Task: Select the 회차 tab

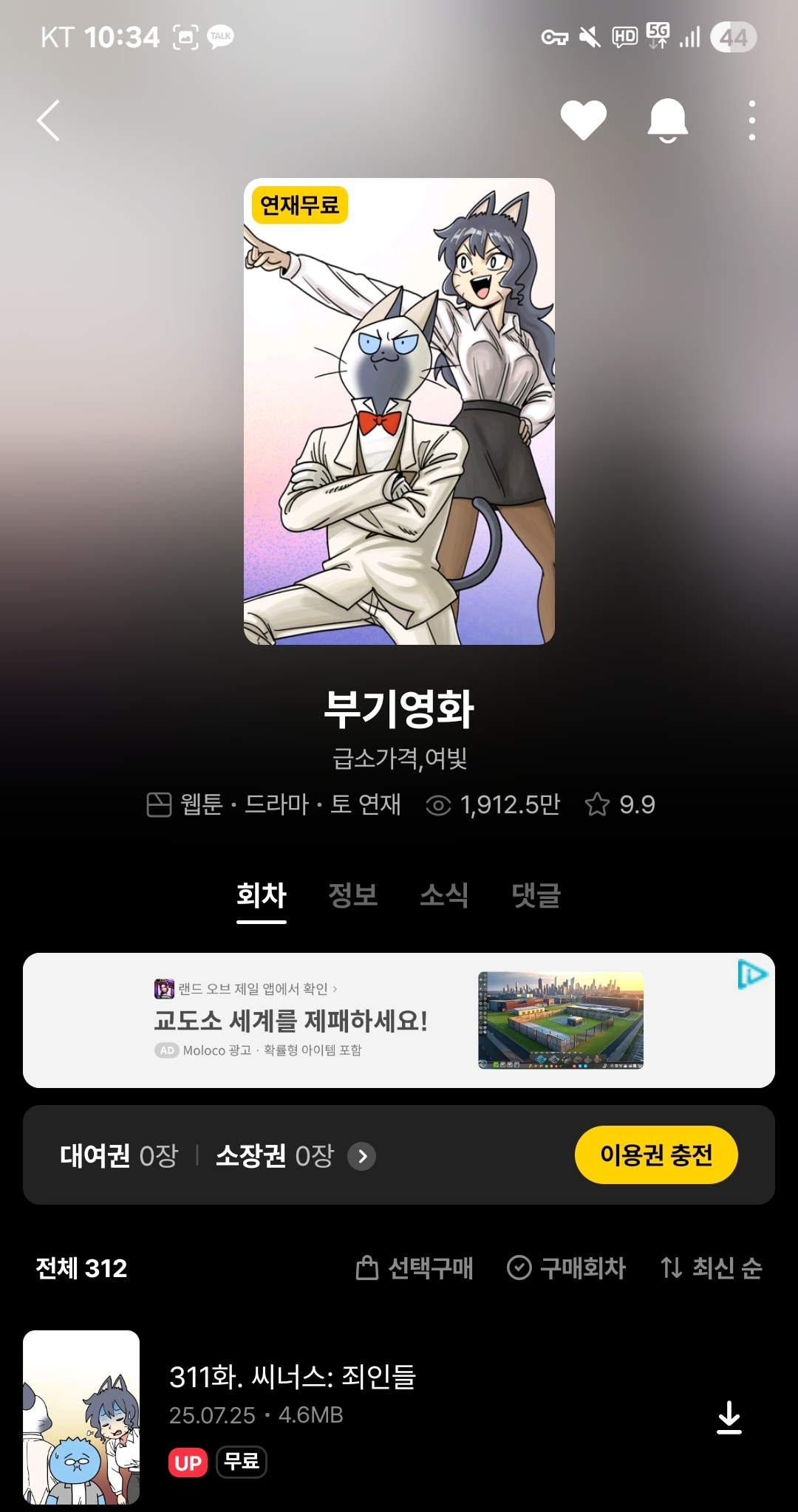Action: pyautogui.click(x=261, y=895)
